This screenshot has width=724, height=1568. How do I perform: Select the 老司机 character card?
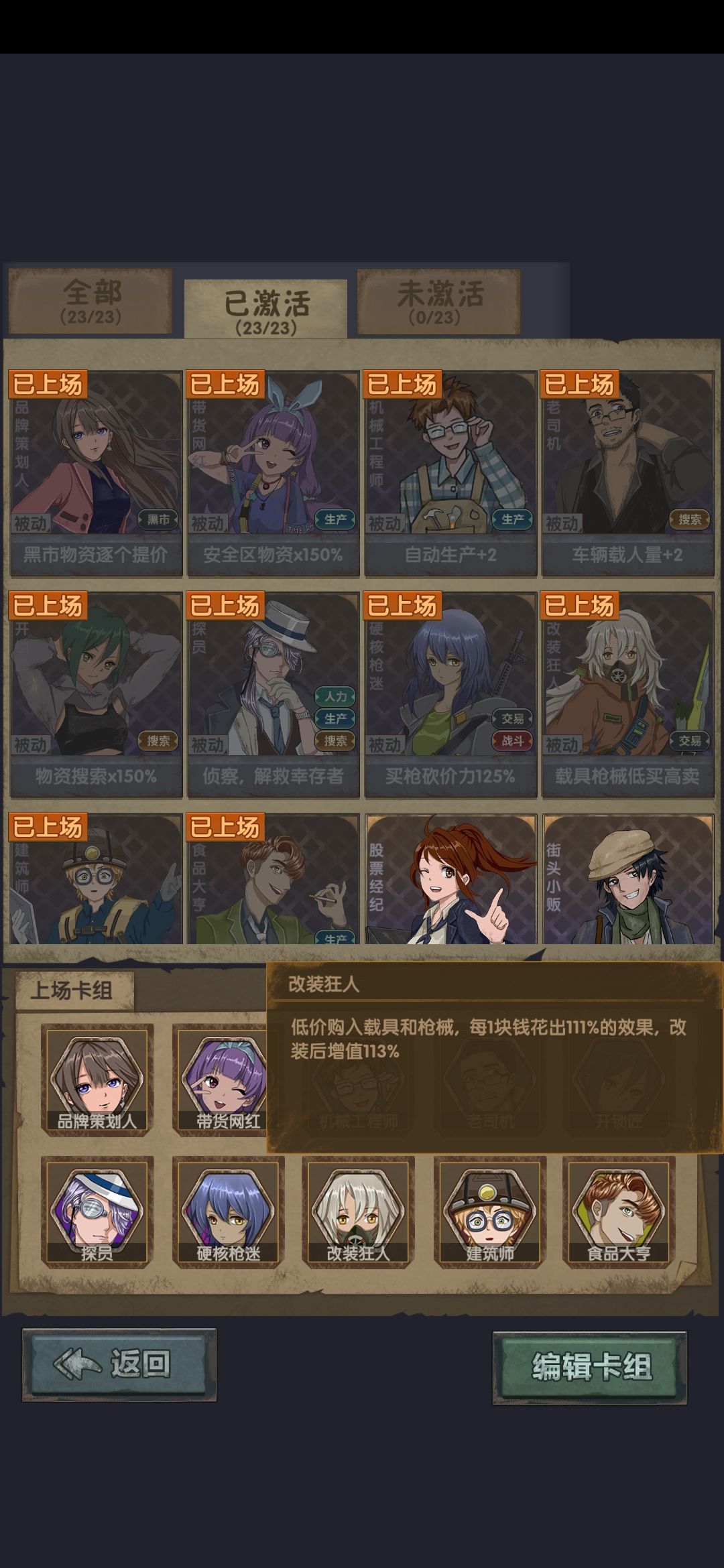(627, 472)
